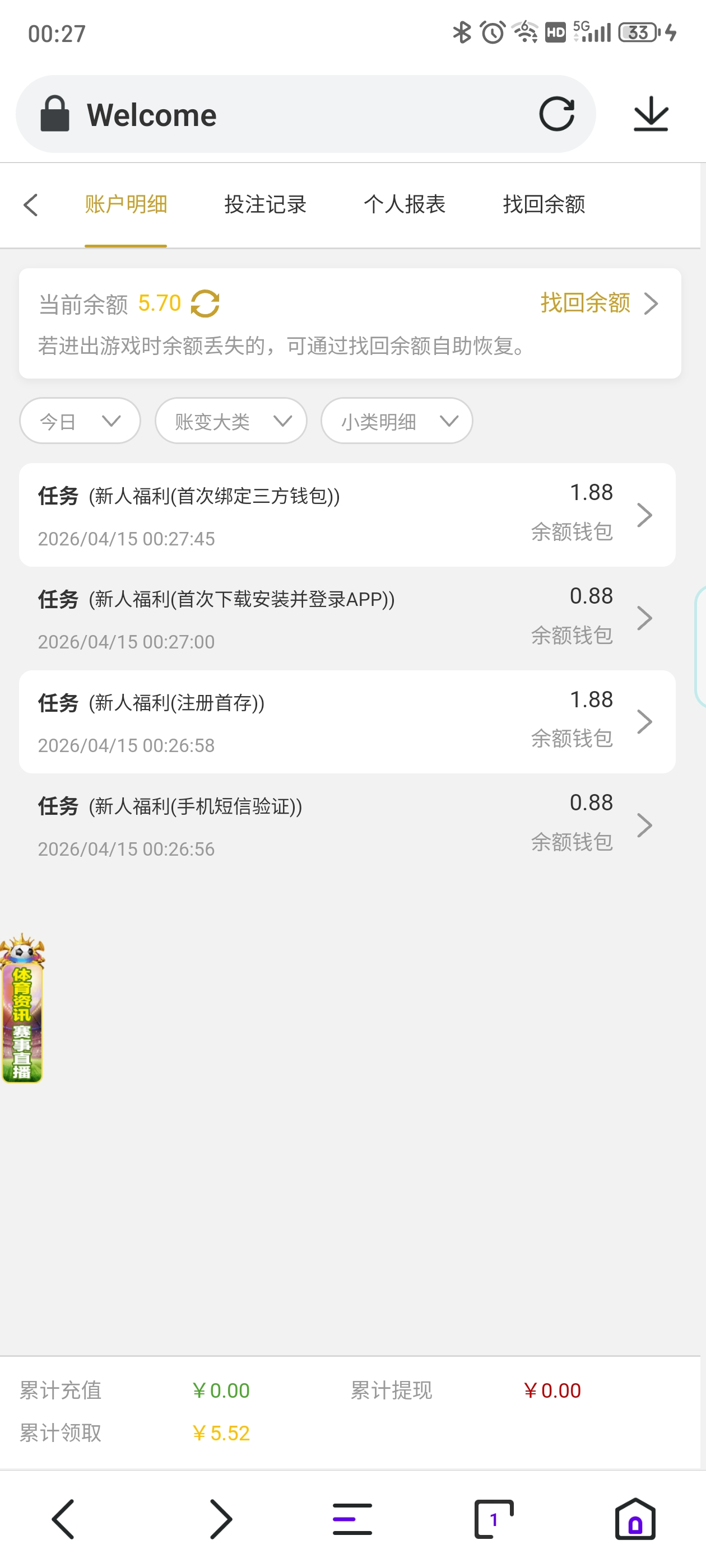This screenshot has height=1568, width=706.
Task: Refresh the current balance 5.70
Action: (x=205, y=304)
